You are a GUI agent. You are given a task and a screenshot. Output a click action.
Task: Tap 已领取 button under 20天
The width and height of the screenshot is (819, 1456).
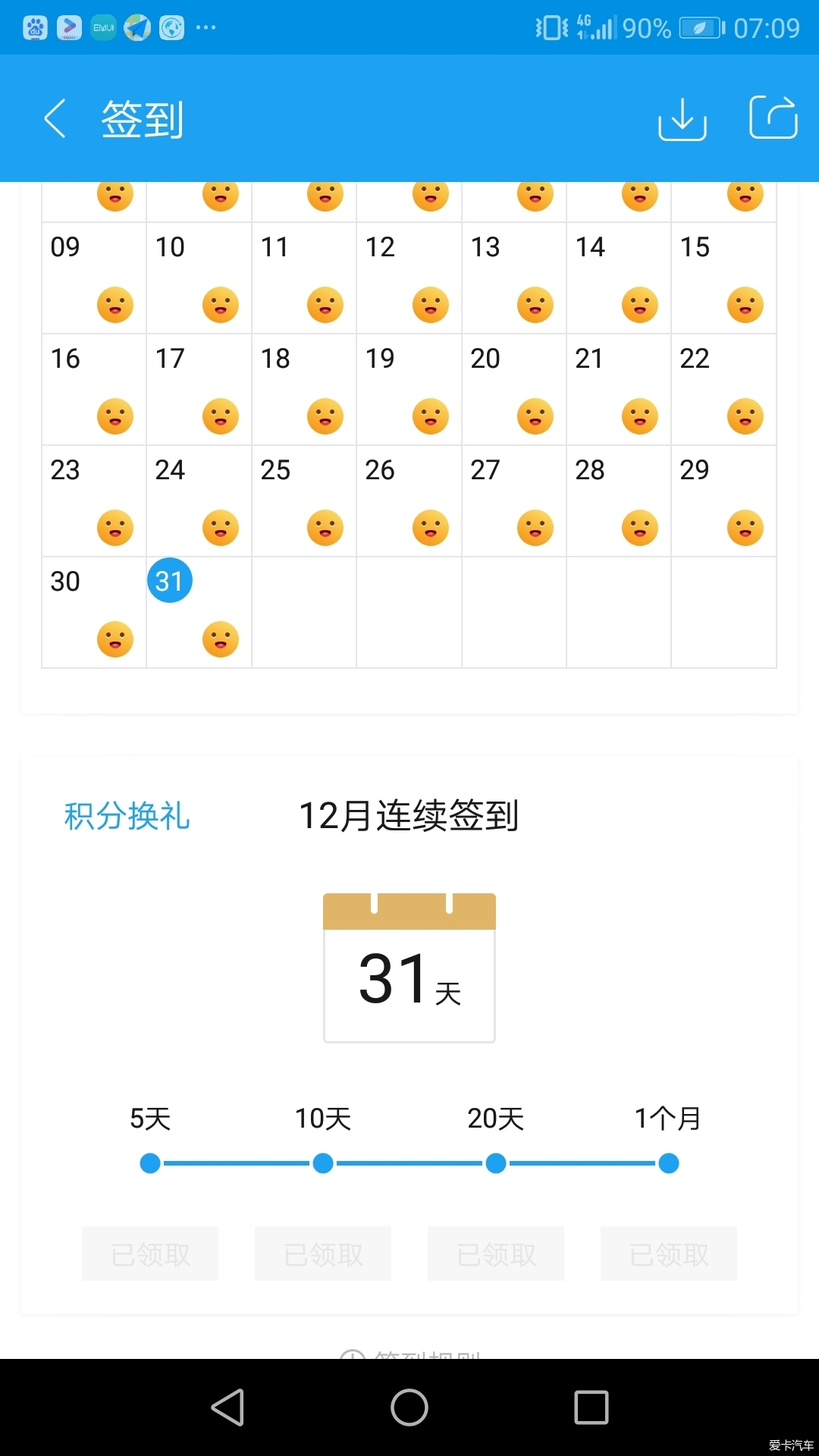click(x=496, y=1254)
